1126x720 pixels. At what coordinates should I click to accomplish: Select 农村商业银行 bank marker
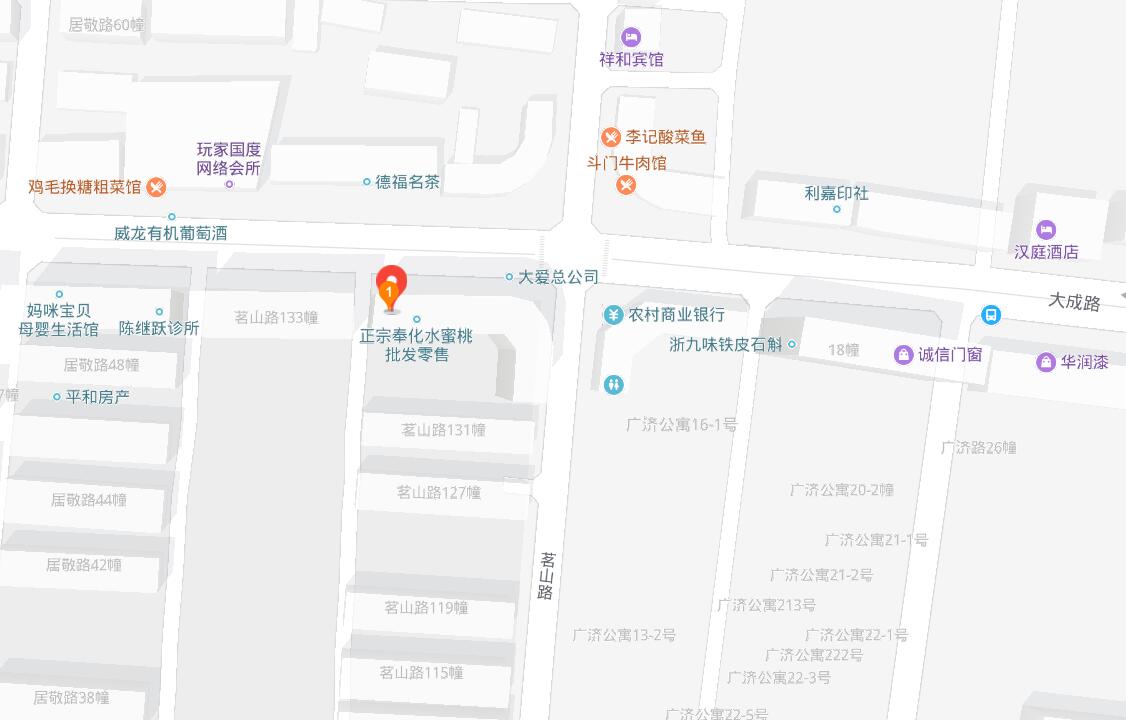pyautogui.click(x=613, y=315)
